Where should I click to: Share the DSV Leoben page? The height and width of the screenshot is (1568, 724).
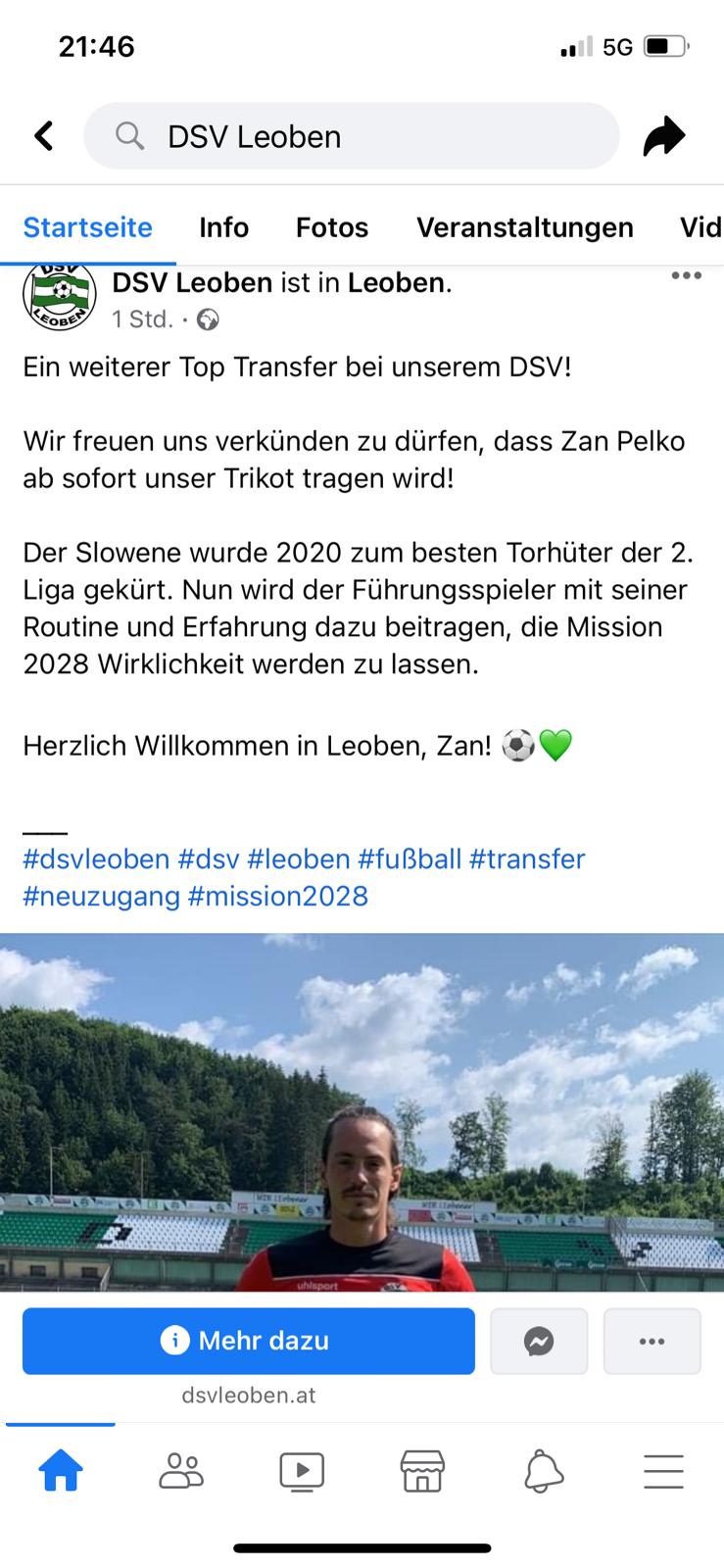pos(664,136)
